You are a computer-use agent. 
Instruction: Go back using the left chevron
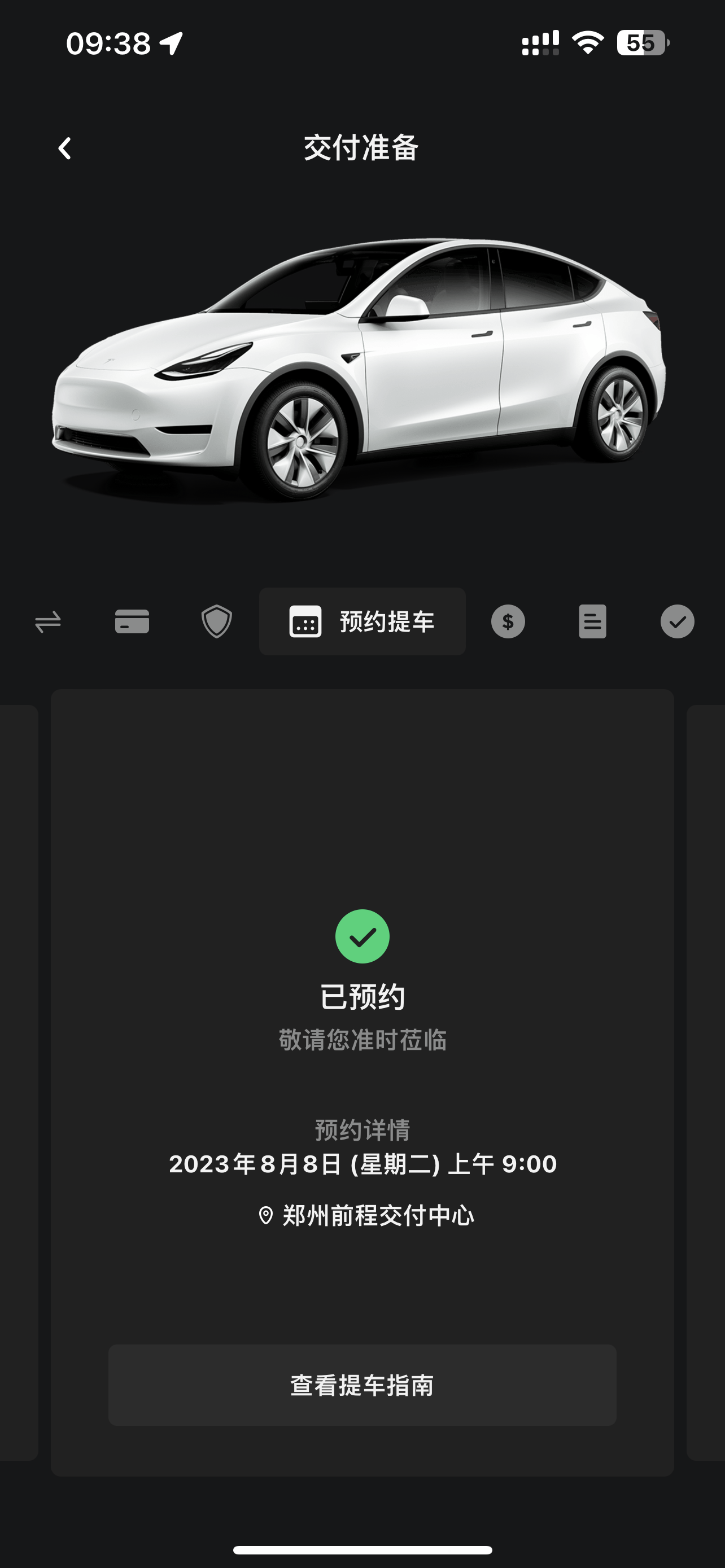click(64, 148)
